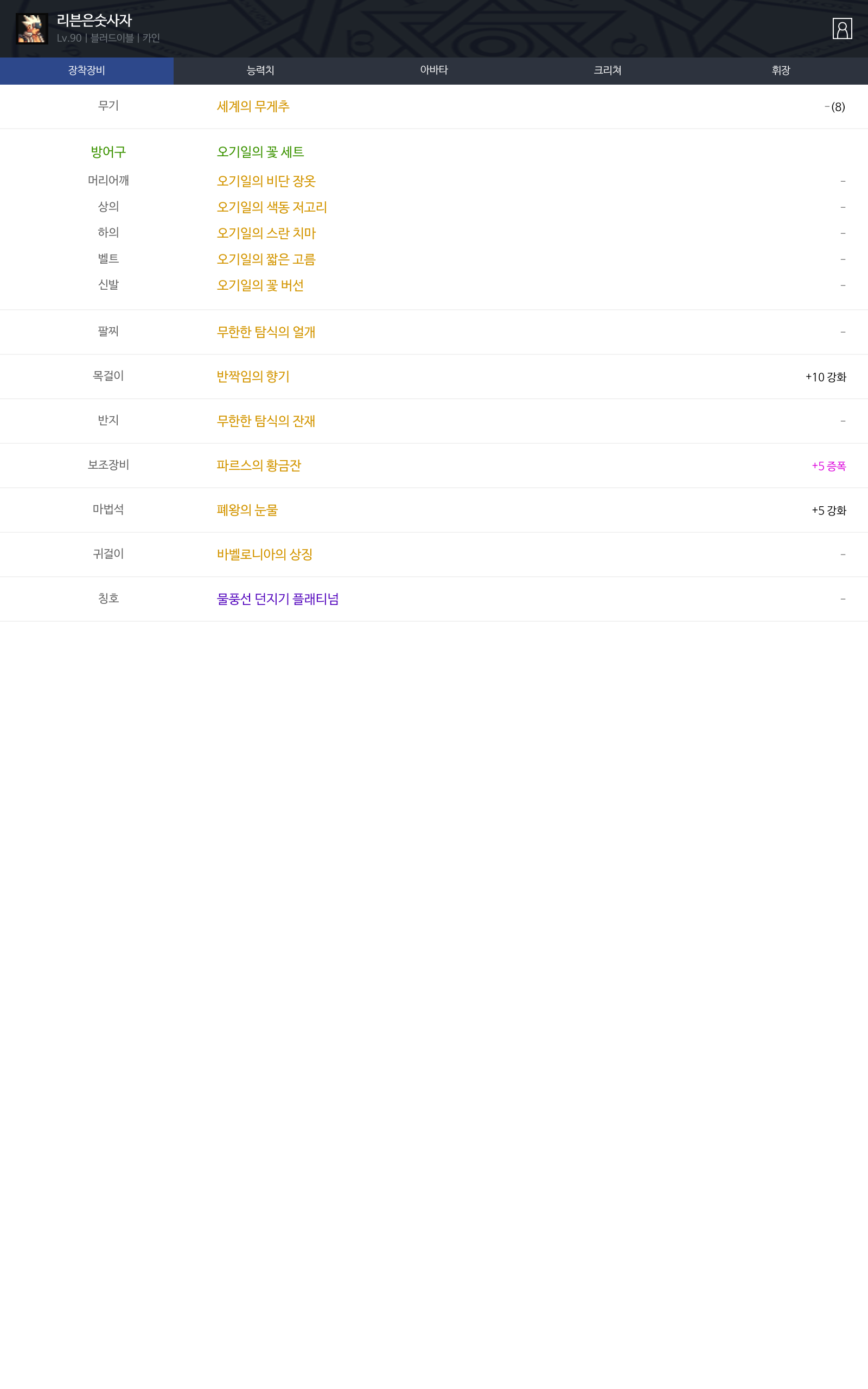This screenshot has height=1389, width=868.
Task: Open bracelet 무한한 탐식의 얼개
Action: [266, 332]
